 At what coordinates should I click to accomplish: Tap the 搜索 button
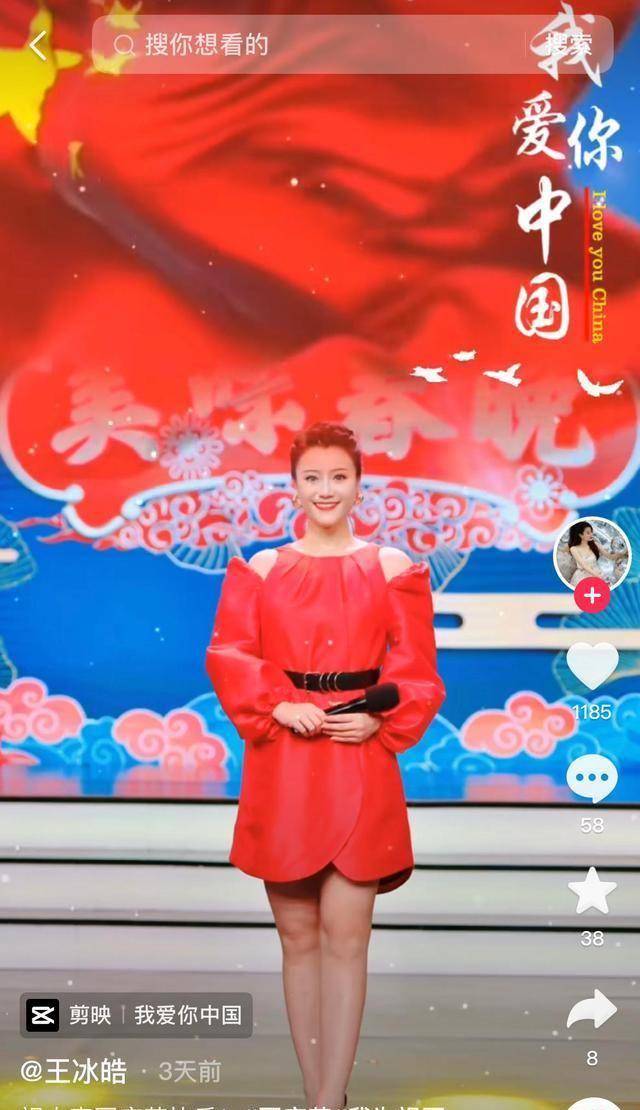[x=568, y=45]
